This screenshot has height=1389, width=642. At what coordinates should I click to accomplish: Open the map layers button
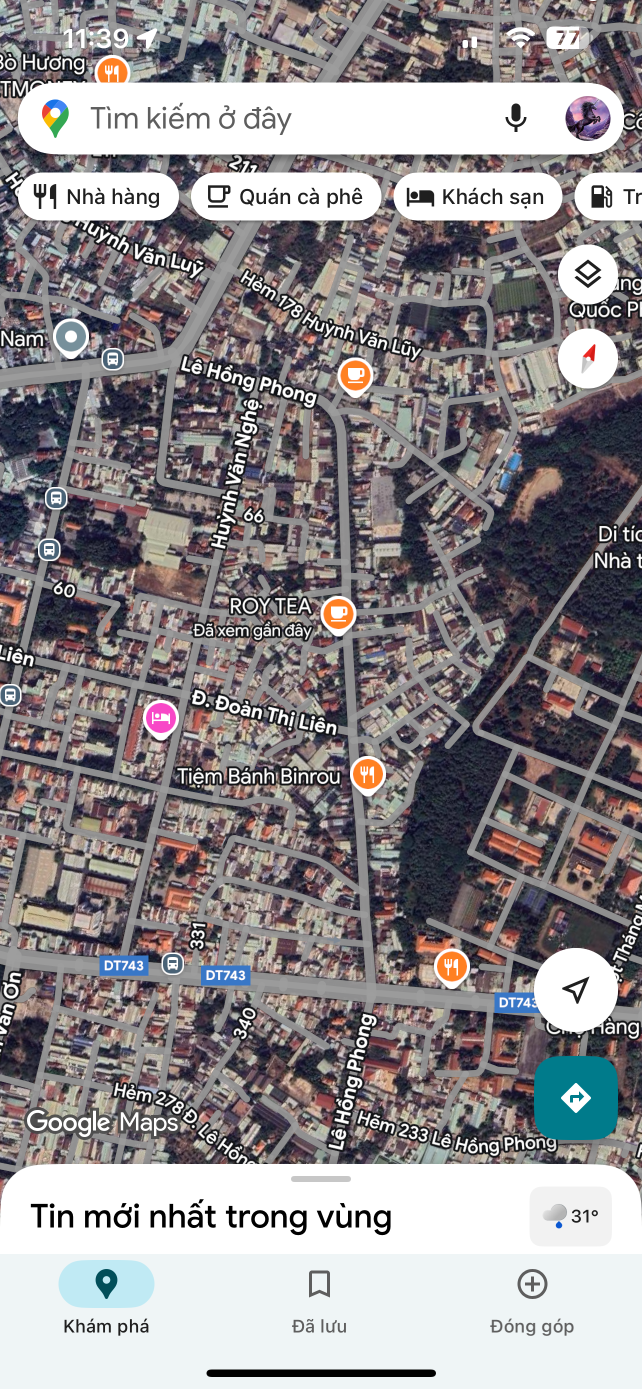click(588, 274)
